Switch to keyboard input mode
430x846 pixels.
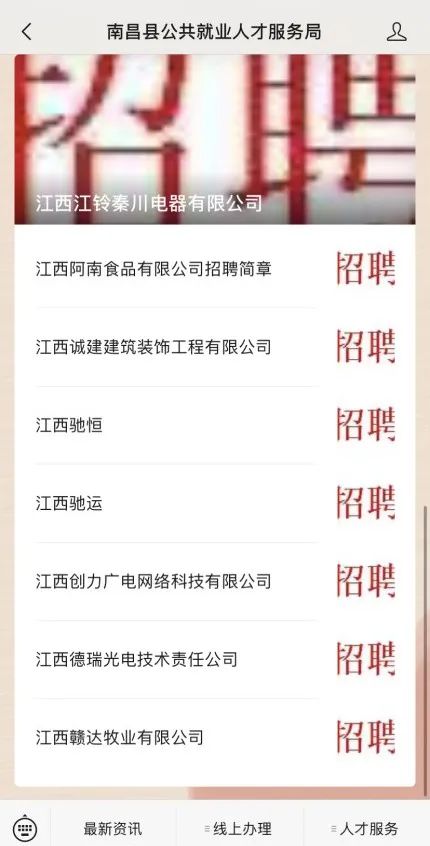pyautogui.click(x=25, y=828)
